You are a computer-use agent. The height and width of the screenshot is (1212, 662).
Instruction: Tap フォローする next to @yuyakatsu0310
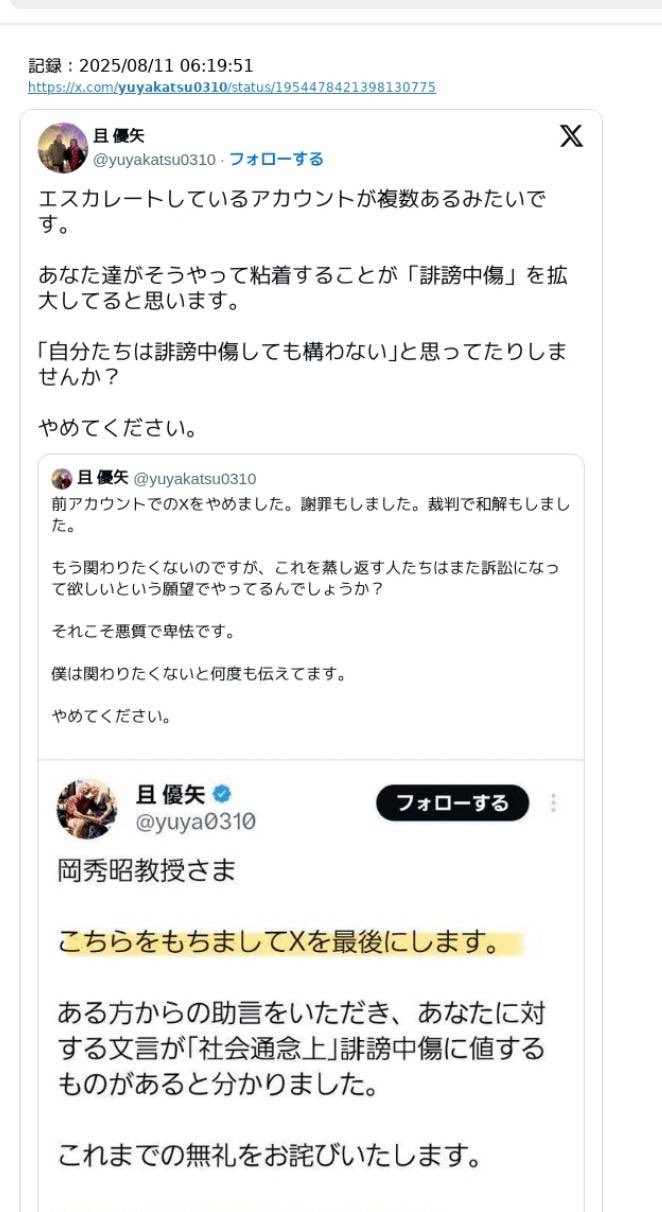click(x=276, y=160)
